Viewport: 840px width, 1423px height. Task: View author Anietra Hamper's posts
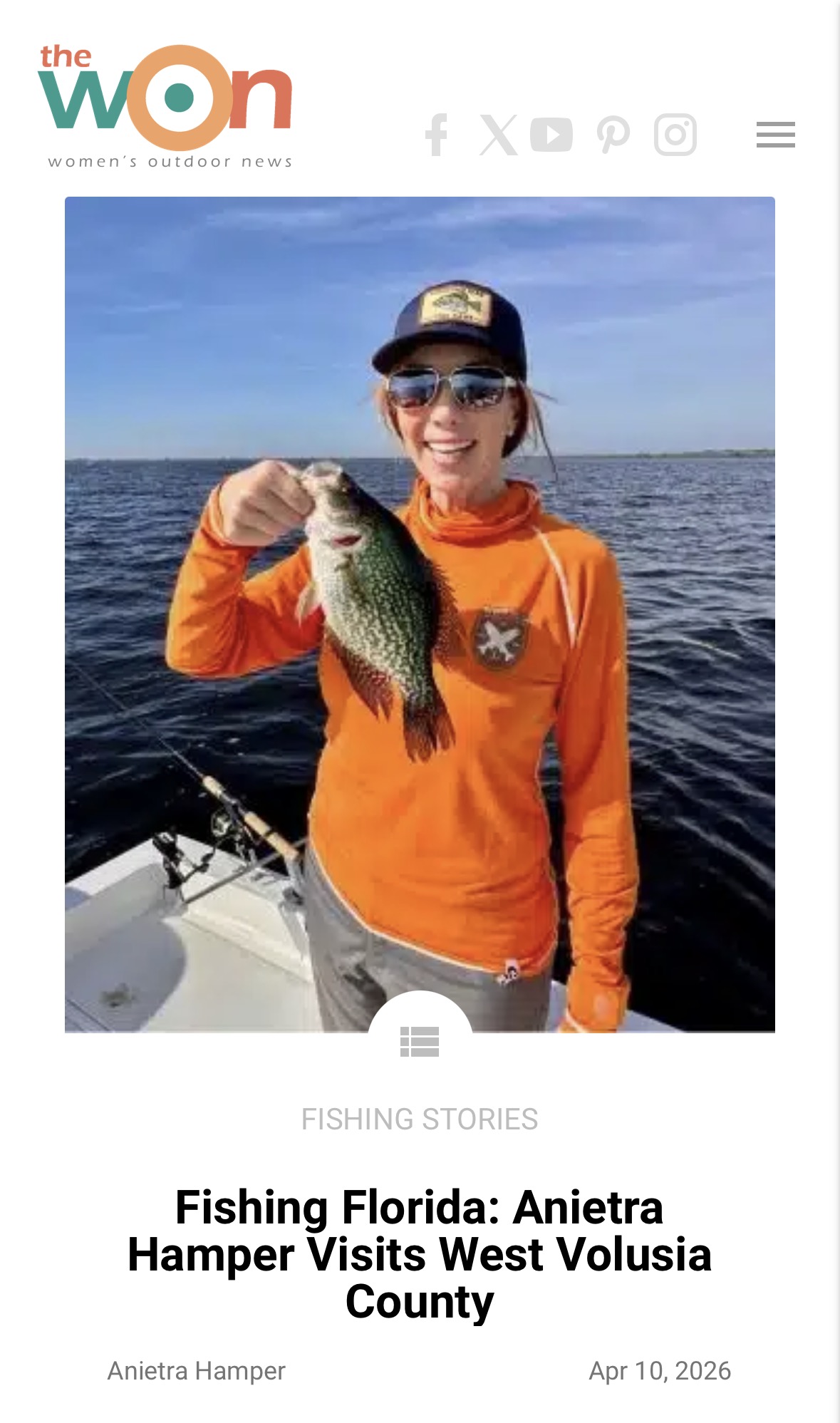pos(196,1371)
